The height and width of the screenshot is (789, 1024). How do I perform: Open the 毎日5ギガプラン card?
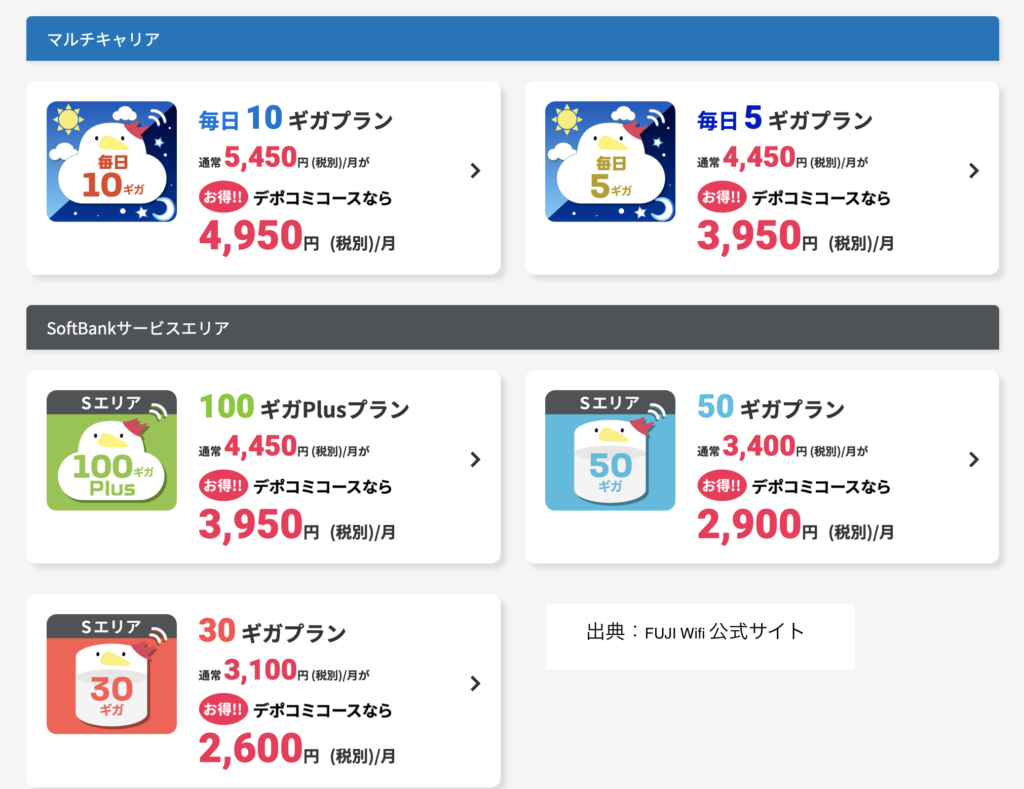761,177
